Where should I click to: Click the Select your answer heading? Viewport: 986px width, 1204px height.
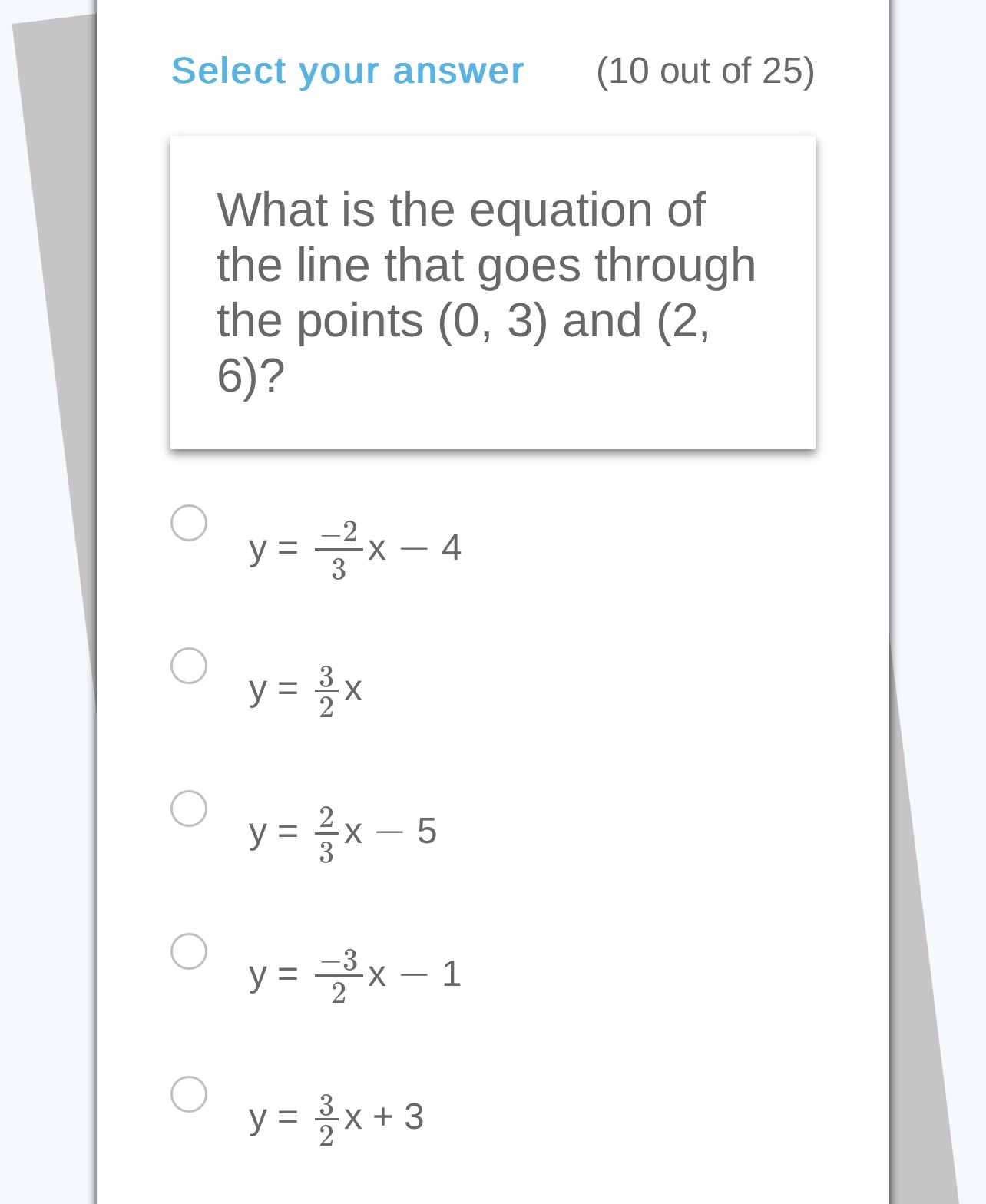pyautogui.click(x=347, y=71)
